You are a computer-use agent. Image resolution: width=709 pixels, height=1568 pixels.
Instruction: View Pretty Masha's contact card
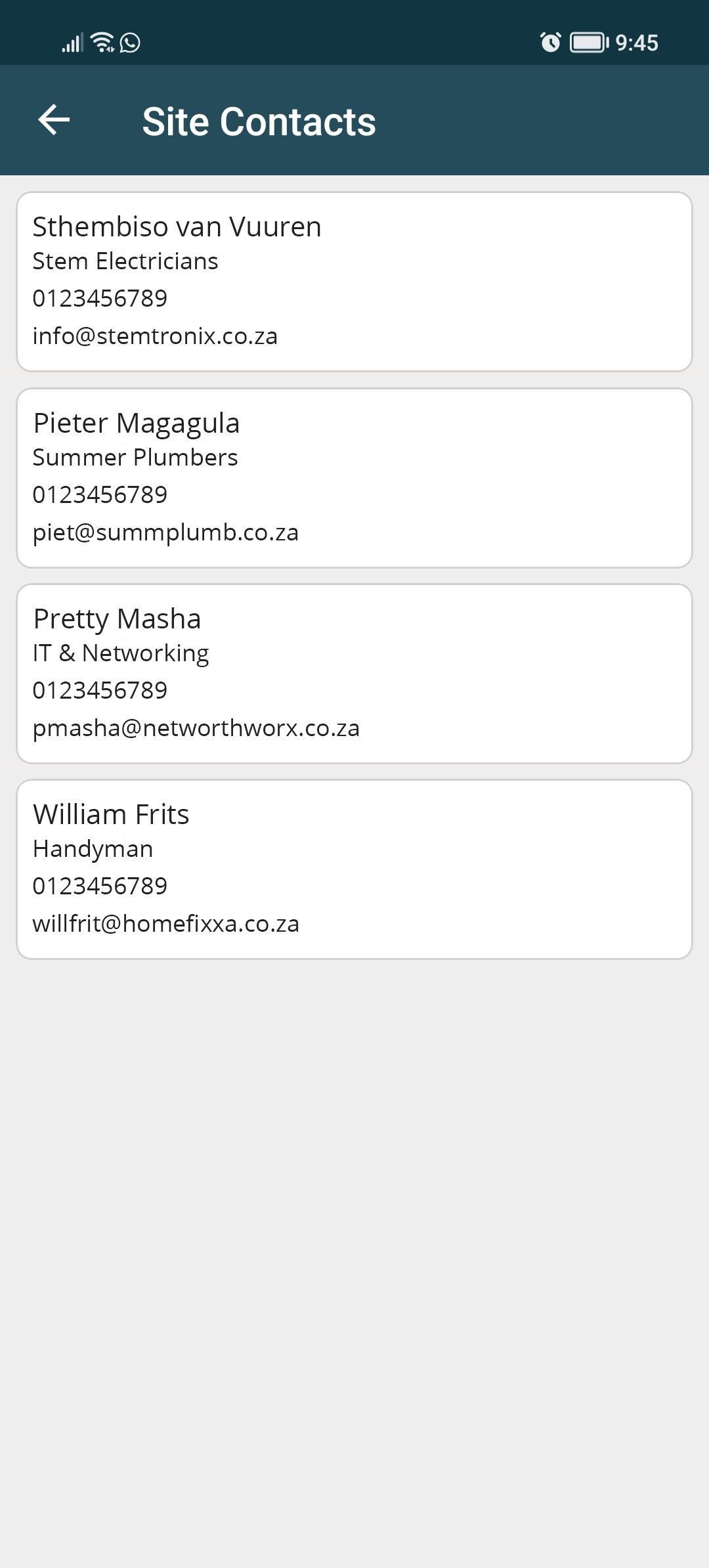click(x=354, y=674)
